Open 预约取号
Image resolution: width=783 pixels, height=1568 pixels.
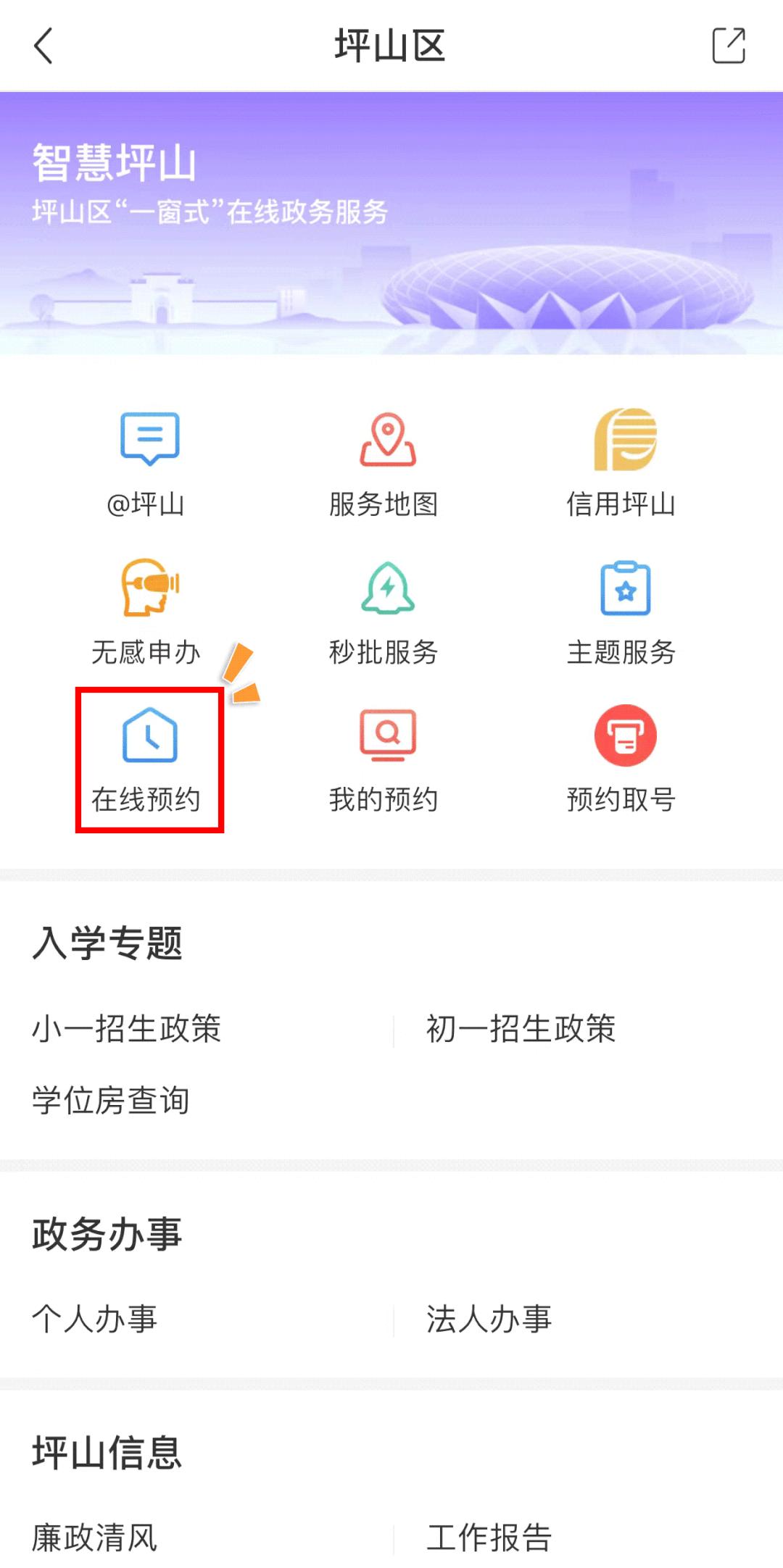[622, 761]
